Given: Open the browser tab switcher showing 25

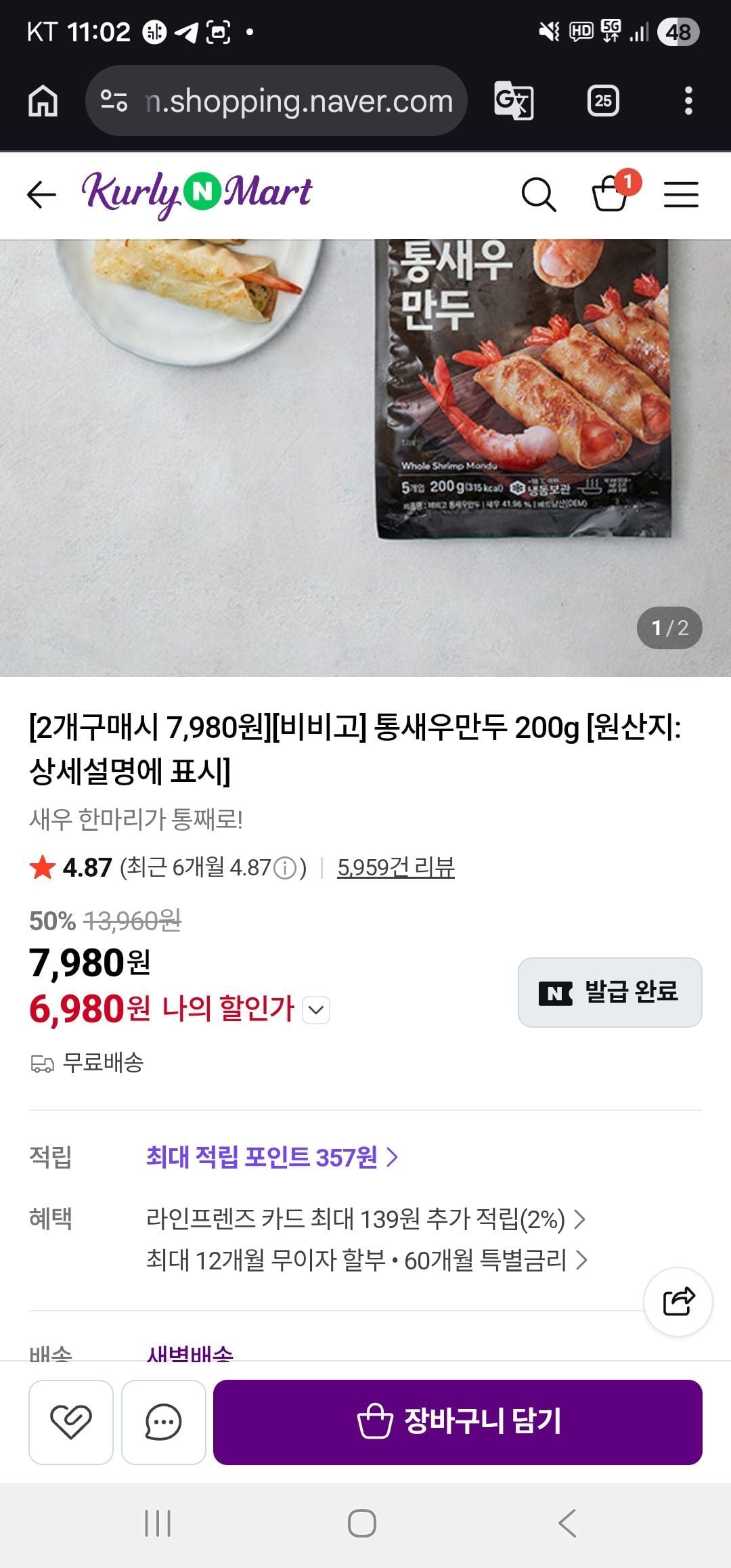Looking at the screenshot, I should 603,101.
